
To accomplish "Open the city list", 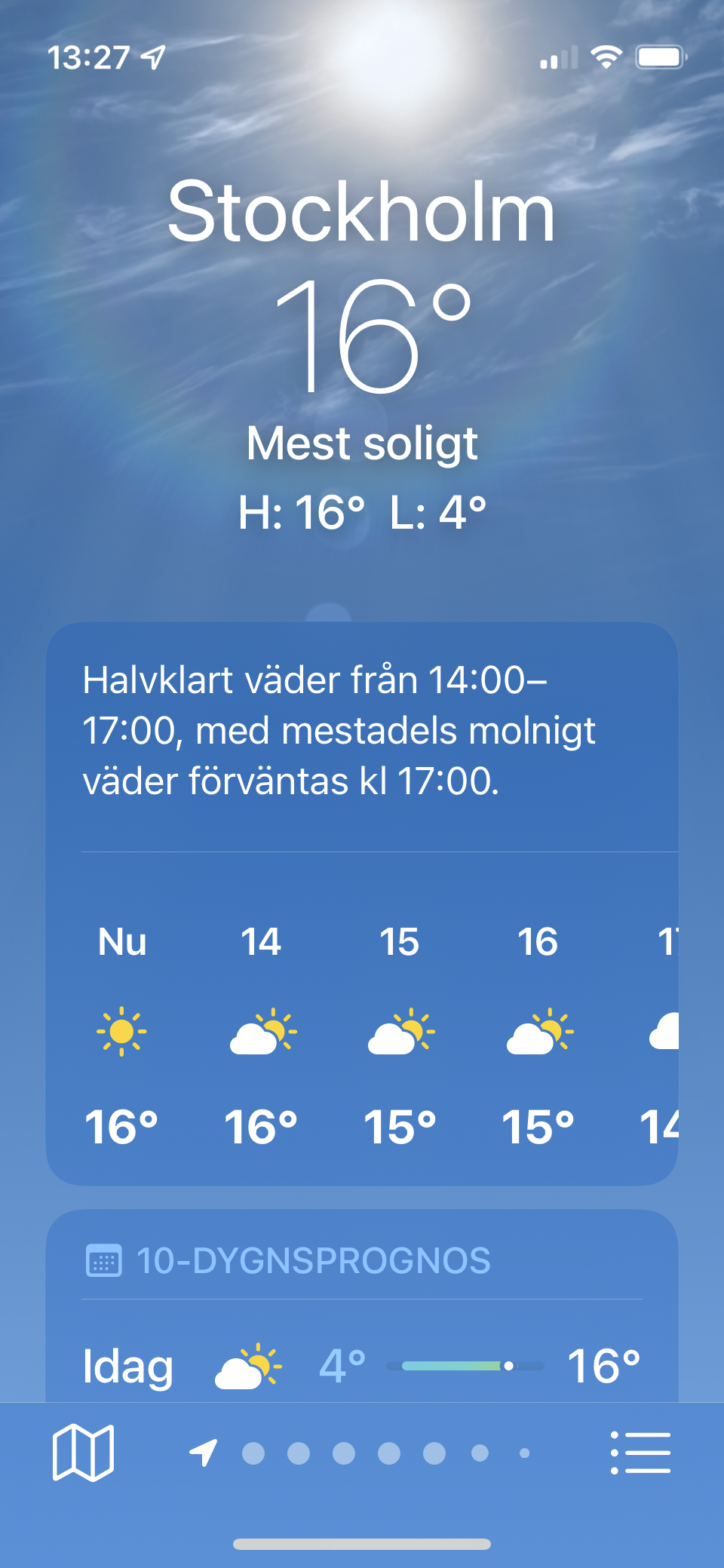I will click(x=640, y=1453).
